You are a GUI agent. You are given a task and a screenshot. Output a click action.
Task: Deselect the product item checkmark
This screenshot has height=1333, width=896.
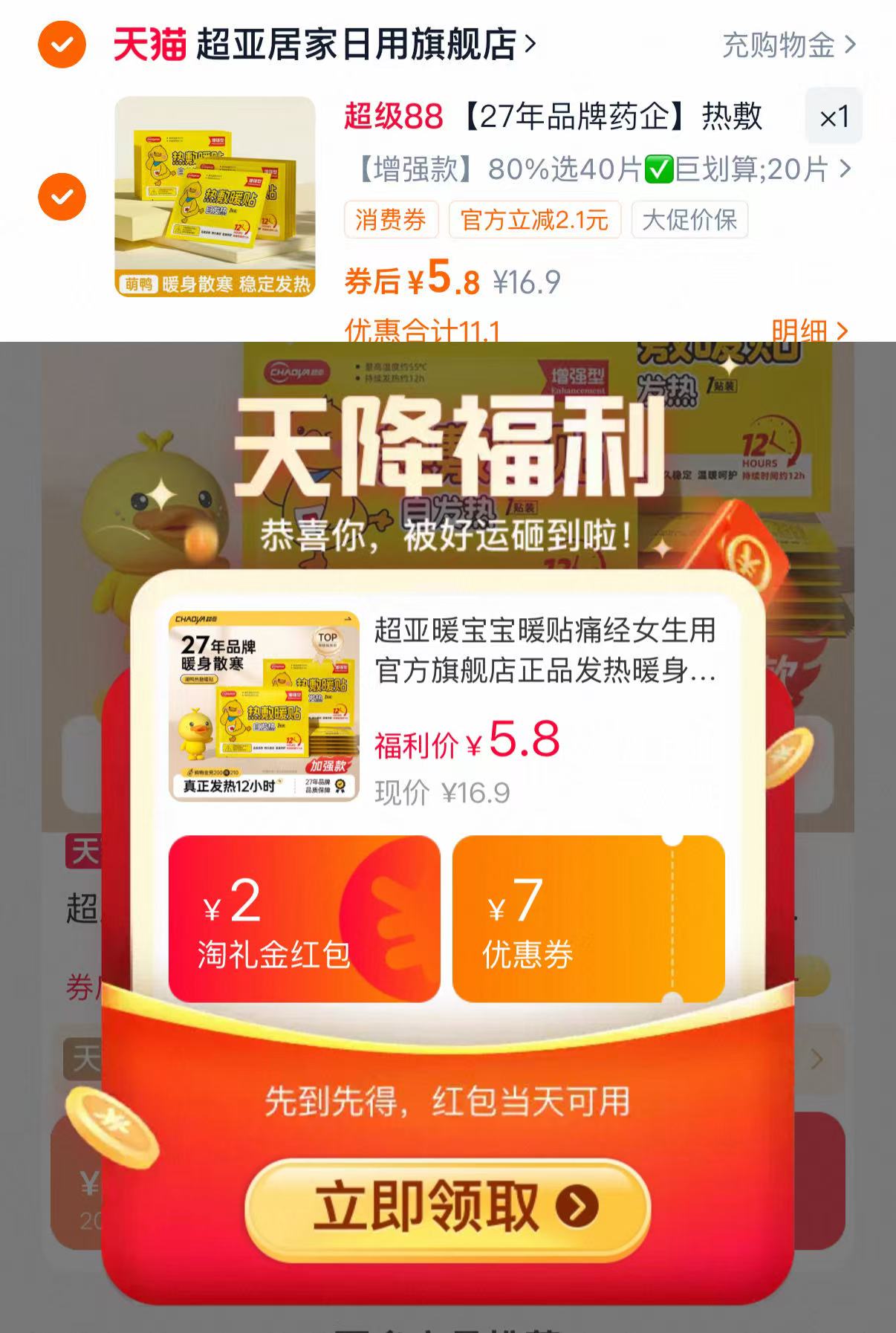click(63, 195)
